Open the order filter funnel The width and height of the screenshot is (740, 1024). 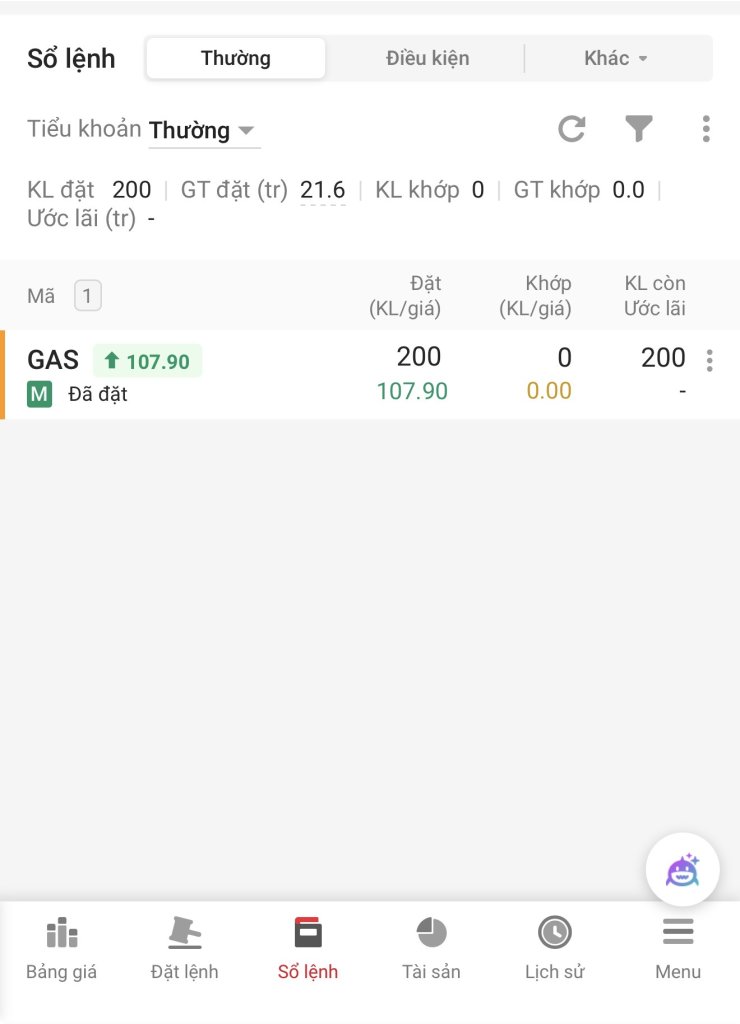[639, 129]
